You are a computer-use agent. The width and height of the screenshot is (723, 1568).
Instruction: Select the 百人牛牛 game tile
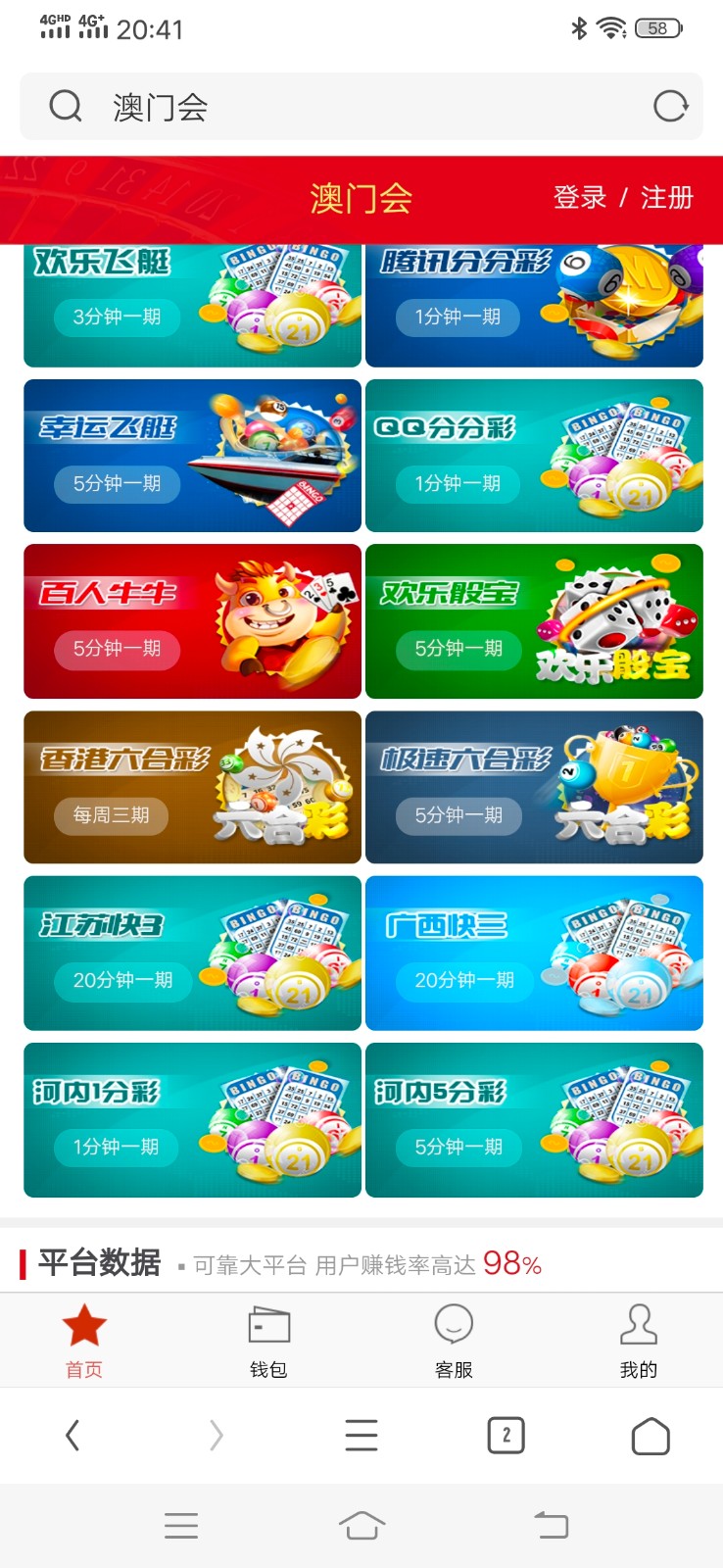click(x=192, y=621)
